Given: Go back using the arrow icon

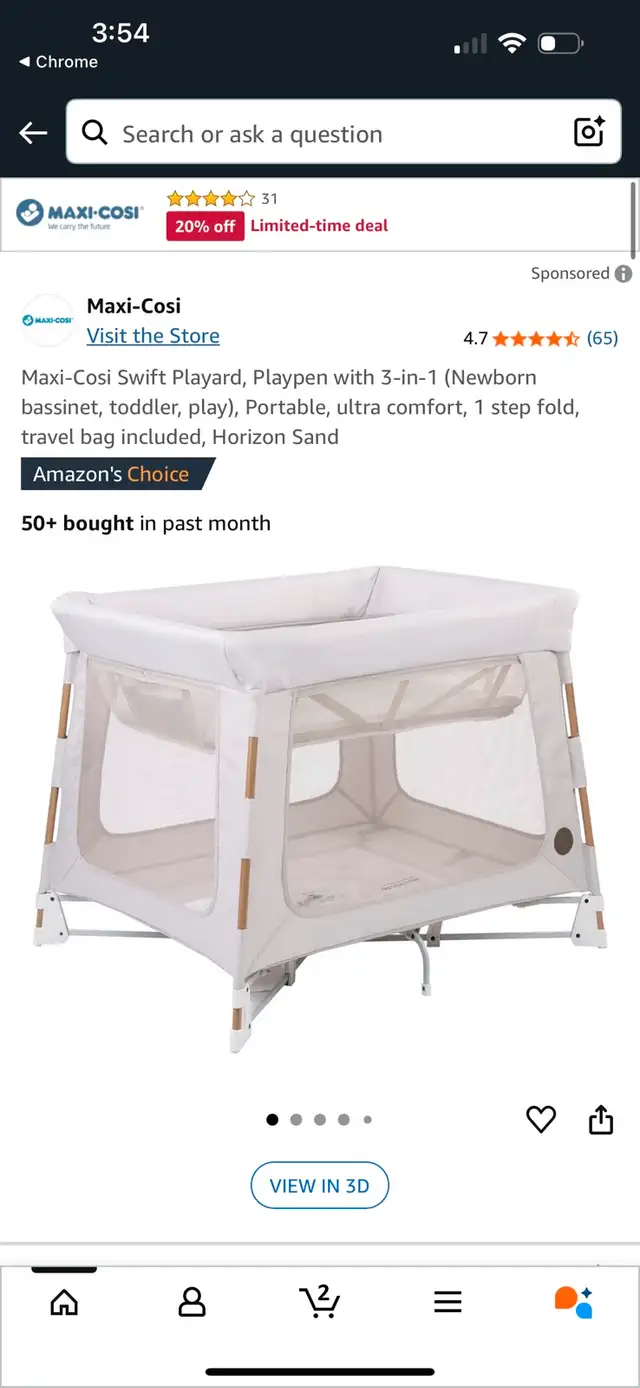Looking at the screenshot, I should coord(33,133).
